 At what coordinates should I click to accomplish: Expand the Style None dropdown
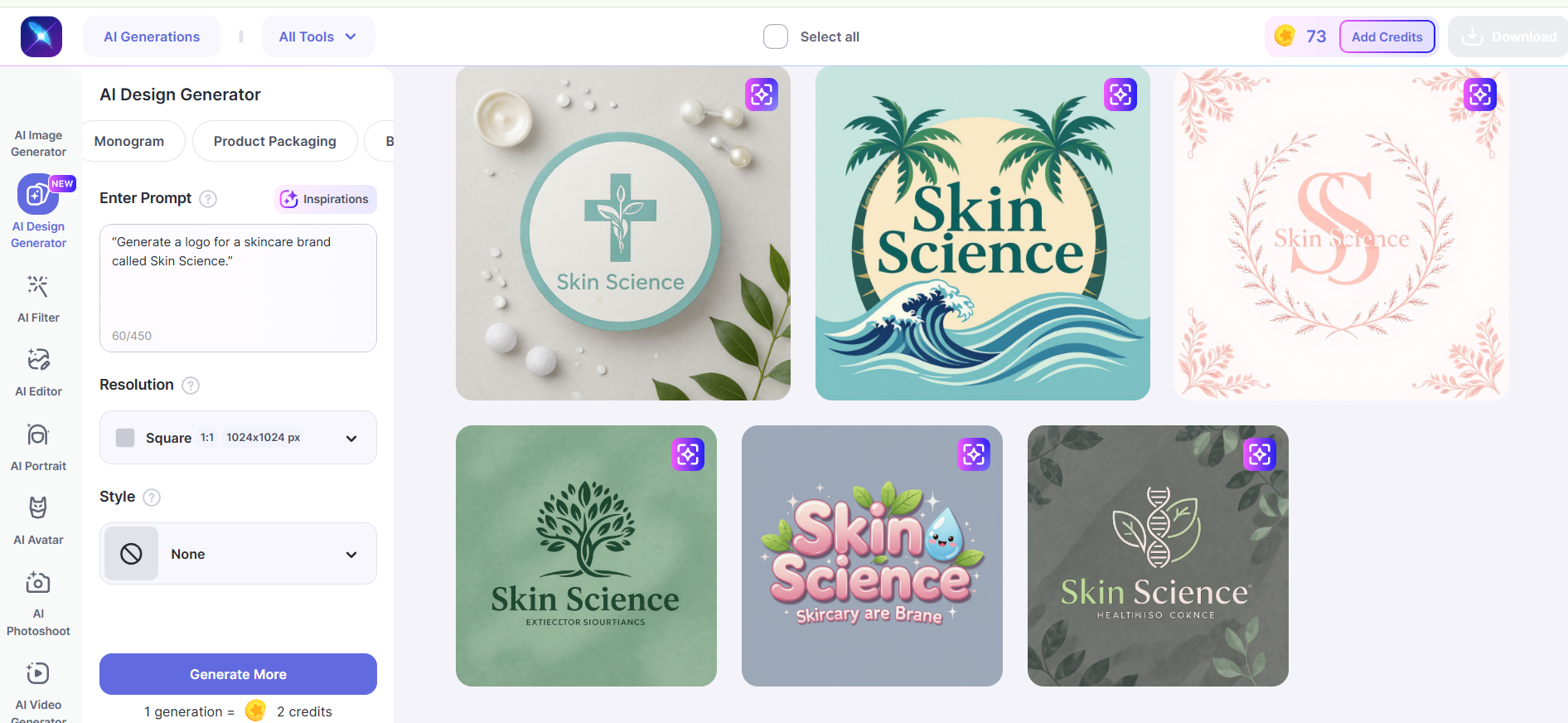click(x=238, y=554)
